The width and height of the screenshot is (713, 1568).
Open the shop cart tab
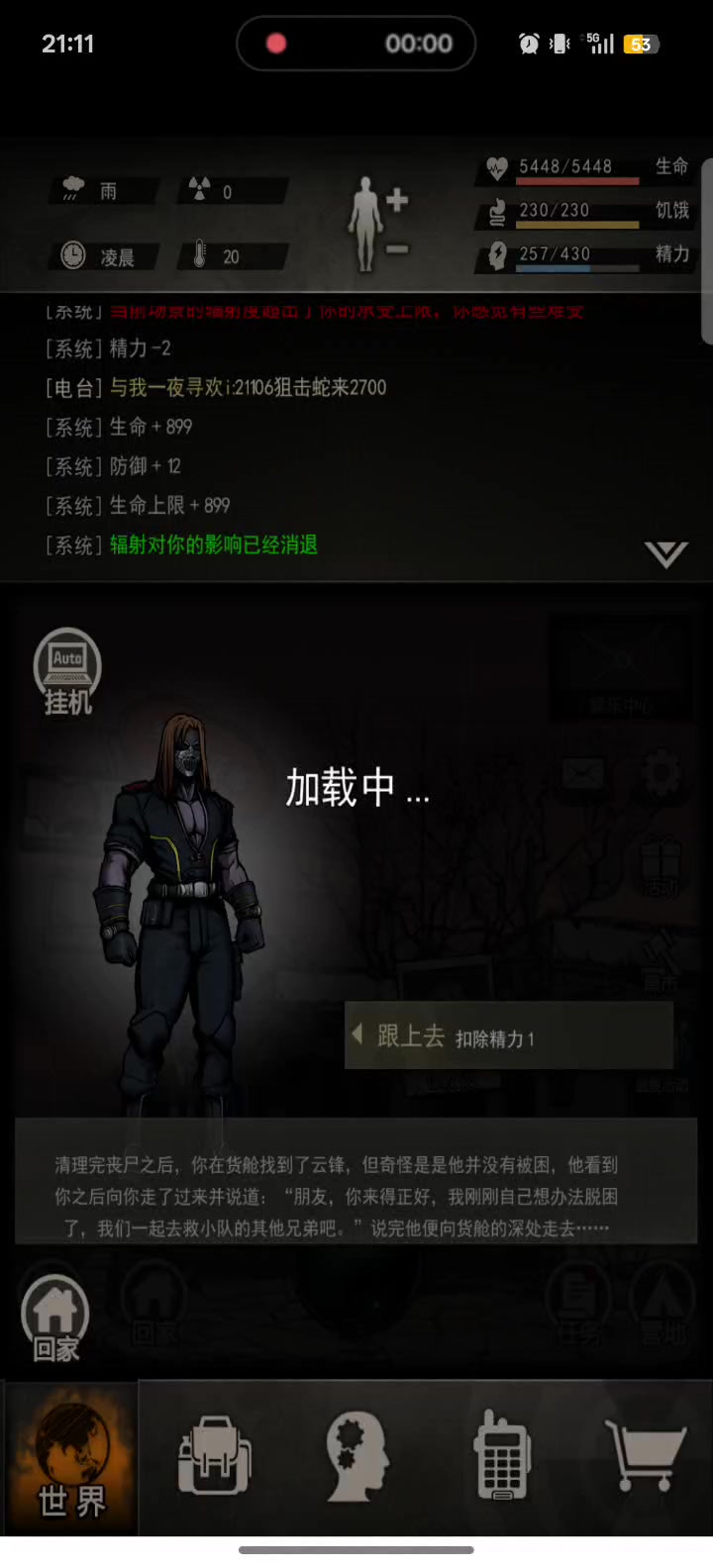pyautogui.click(x=647, y=1456)
